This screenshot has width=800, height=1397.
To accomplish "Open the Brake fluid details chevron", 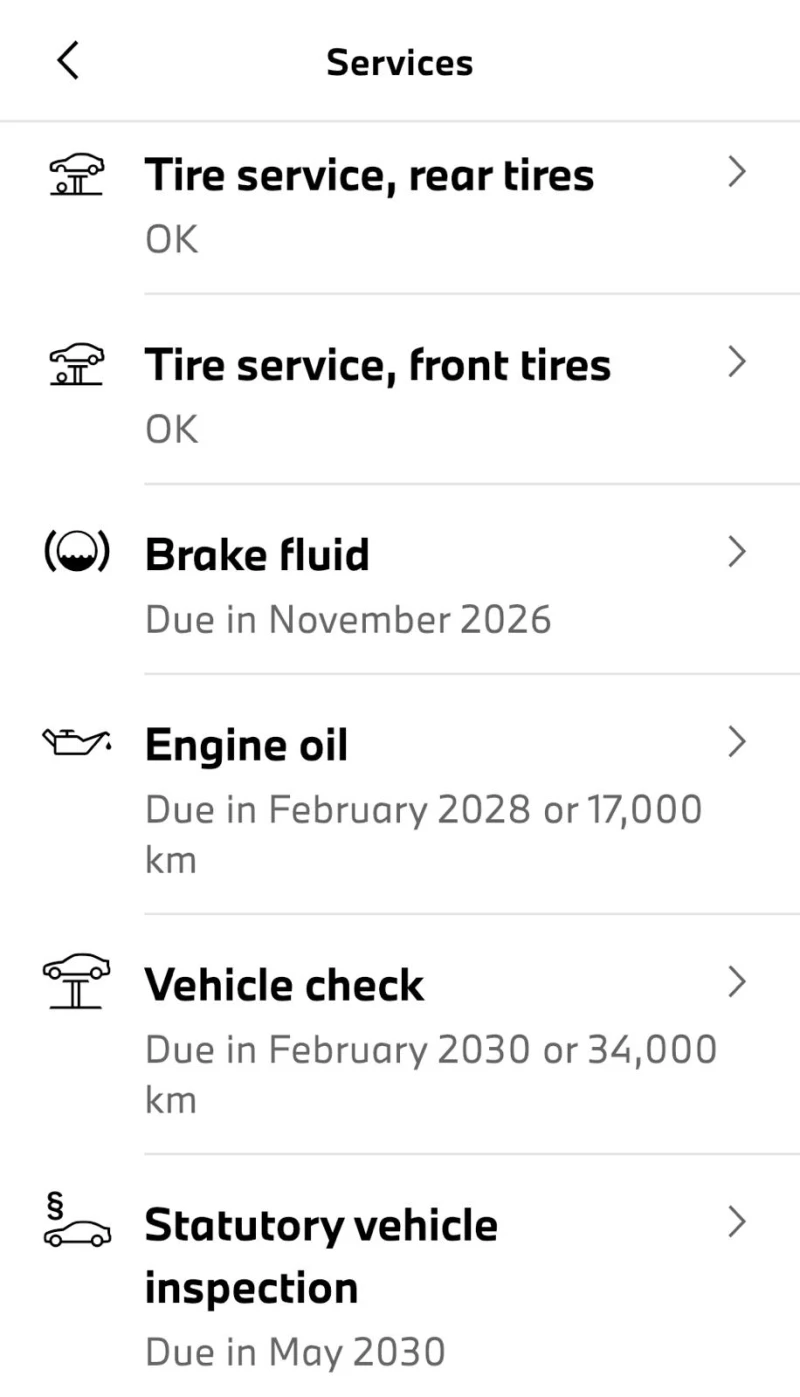I will [737, 551].
